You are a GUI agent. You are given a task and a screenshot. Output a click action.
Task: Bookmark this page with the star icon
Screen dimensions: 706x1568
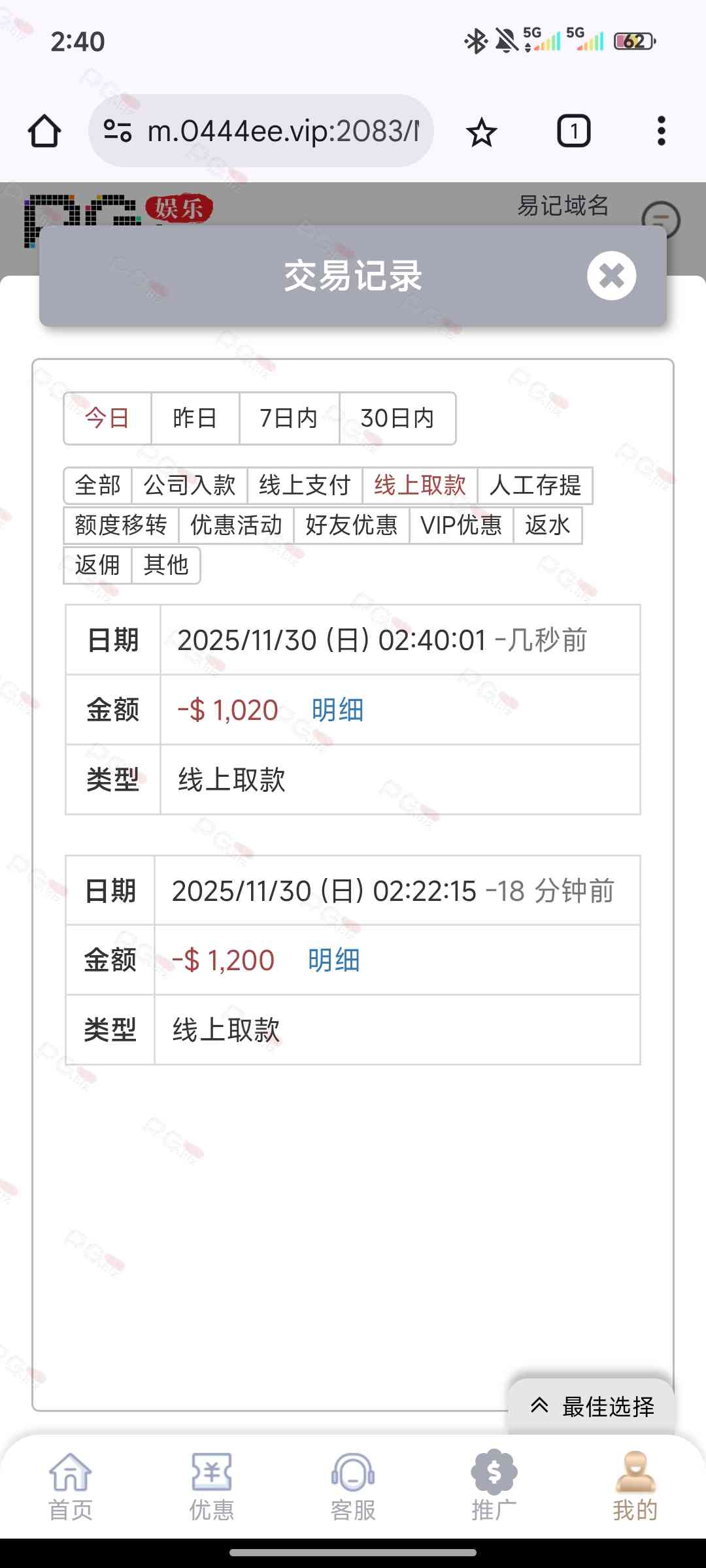pos(482,132)
